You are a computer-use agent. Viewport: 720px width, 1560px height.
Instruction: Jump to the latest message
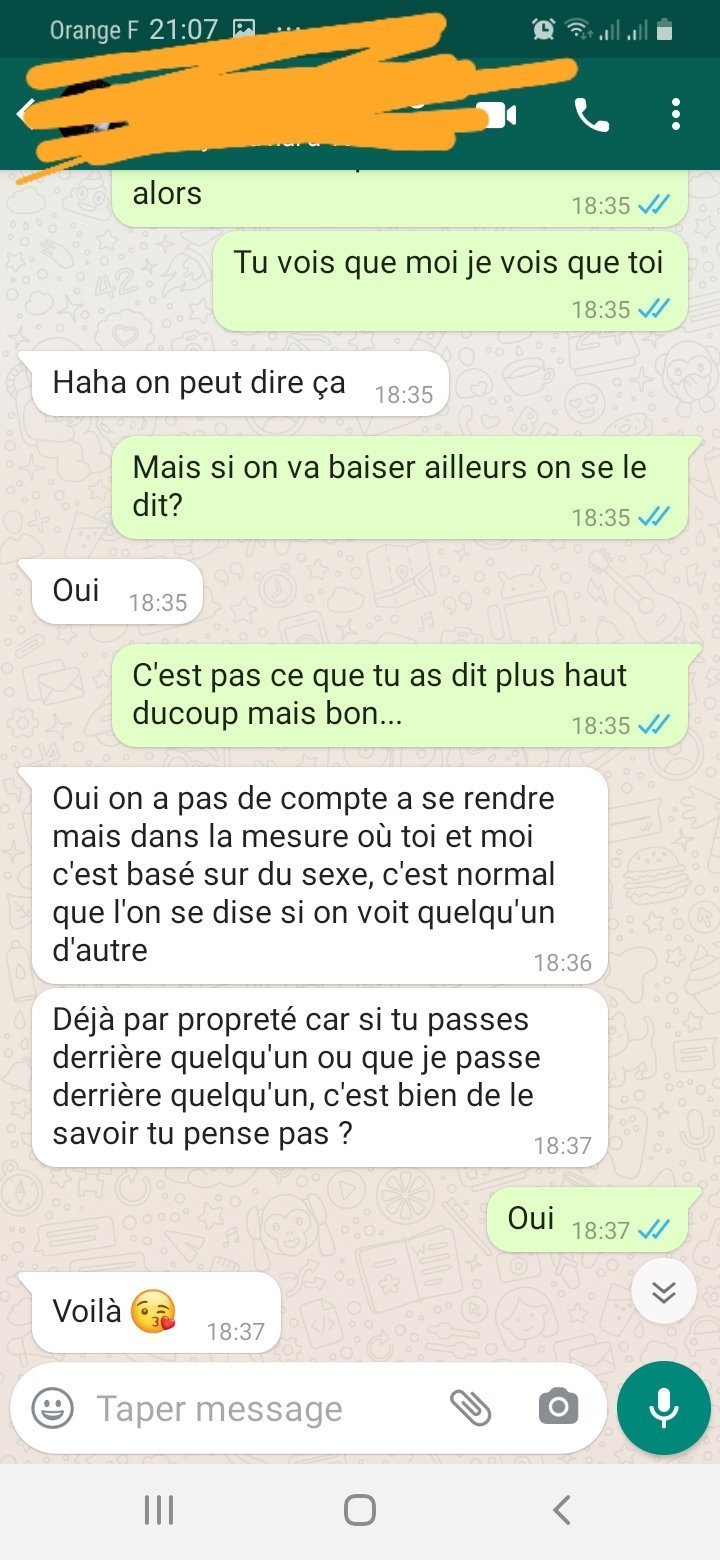coord(664,1291)
